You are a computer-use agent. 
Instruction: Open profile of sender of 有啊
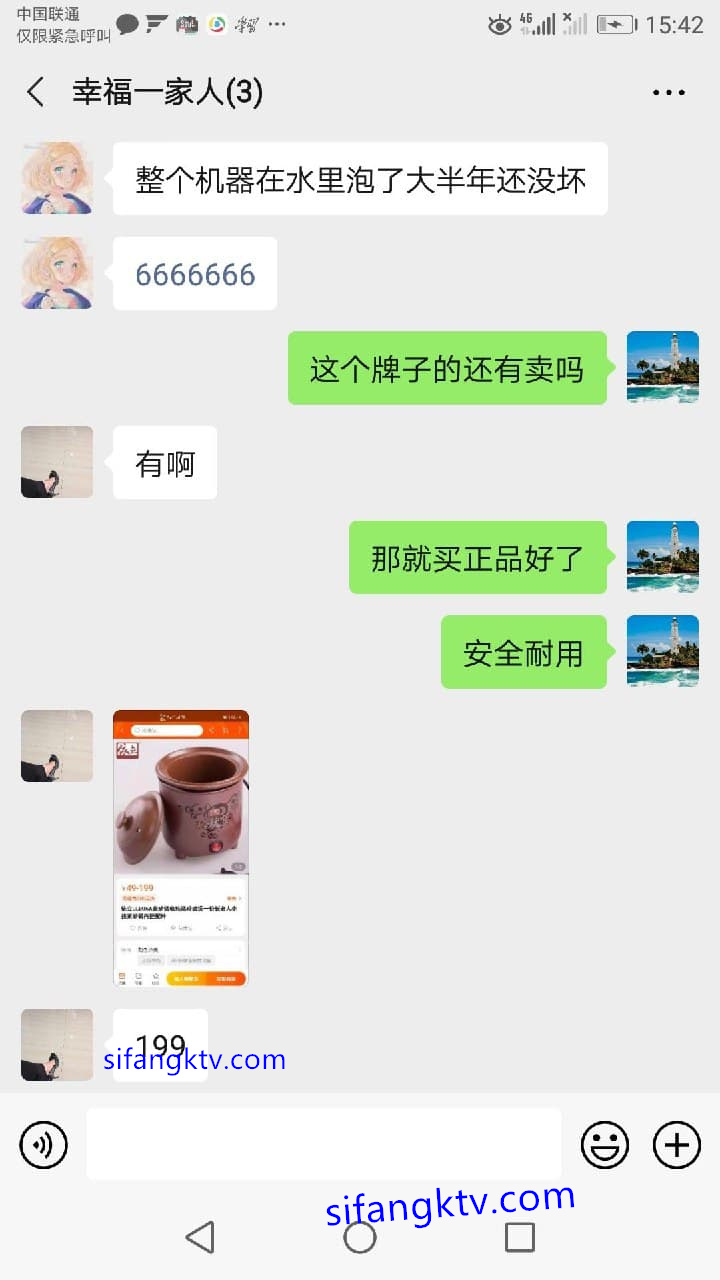click(x=57, y=462)
